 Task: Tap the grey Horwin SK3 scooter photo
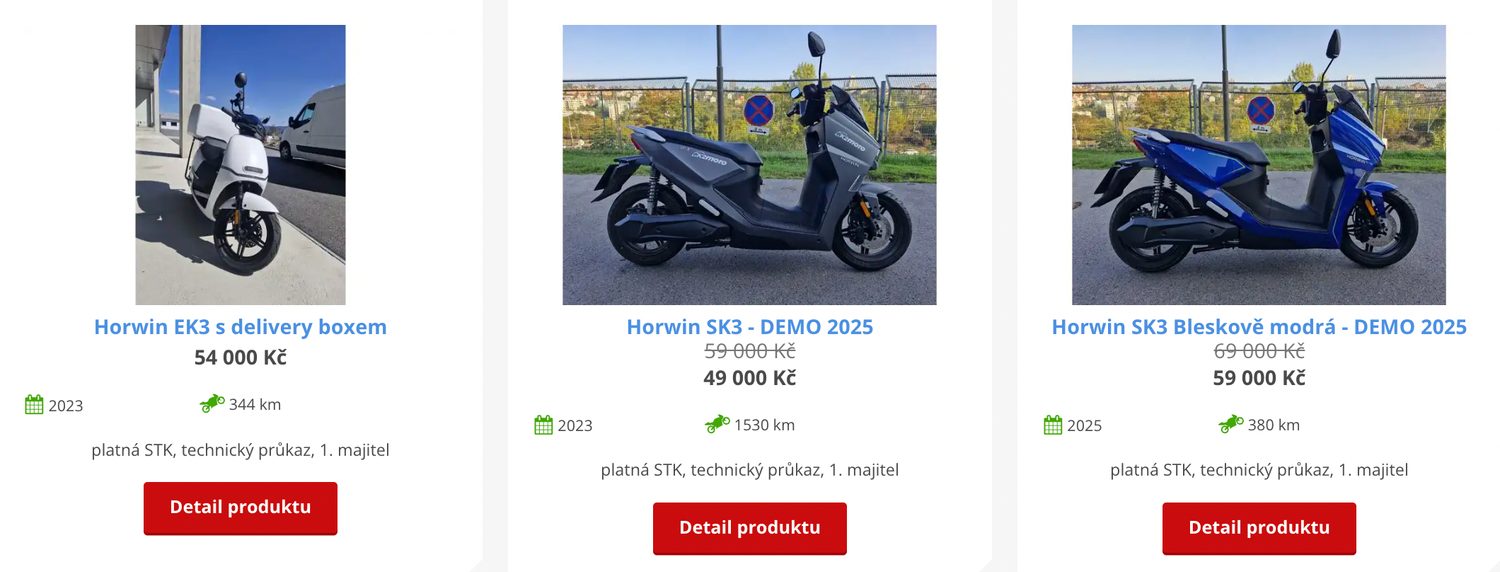point(749,165)
